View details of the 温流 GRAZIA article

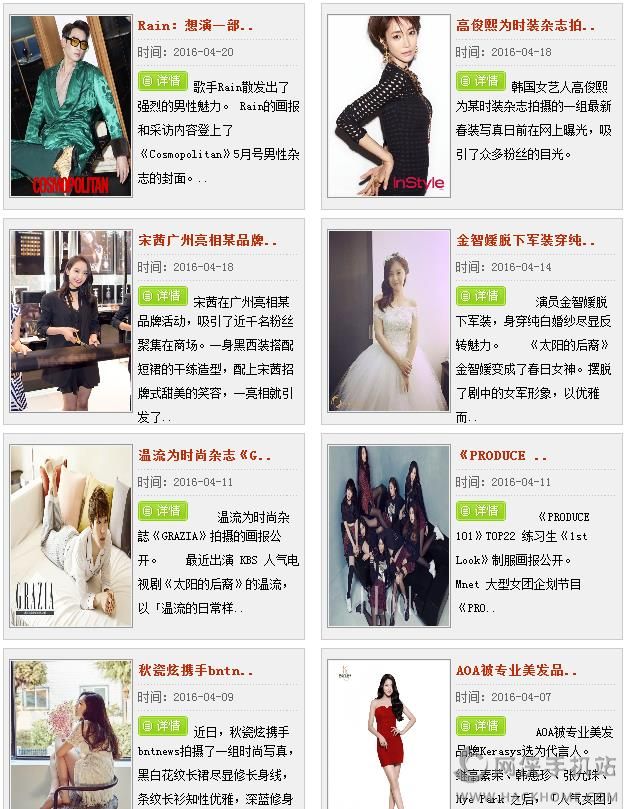(162, 511)
